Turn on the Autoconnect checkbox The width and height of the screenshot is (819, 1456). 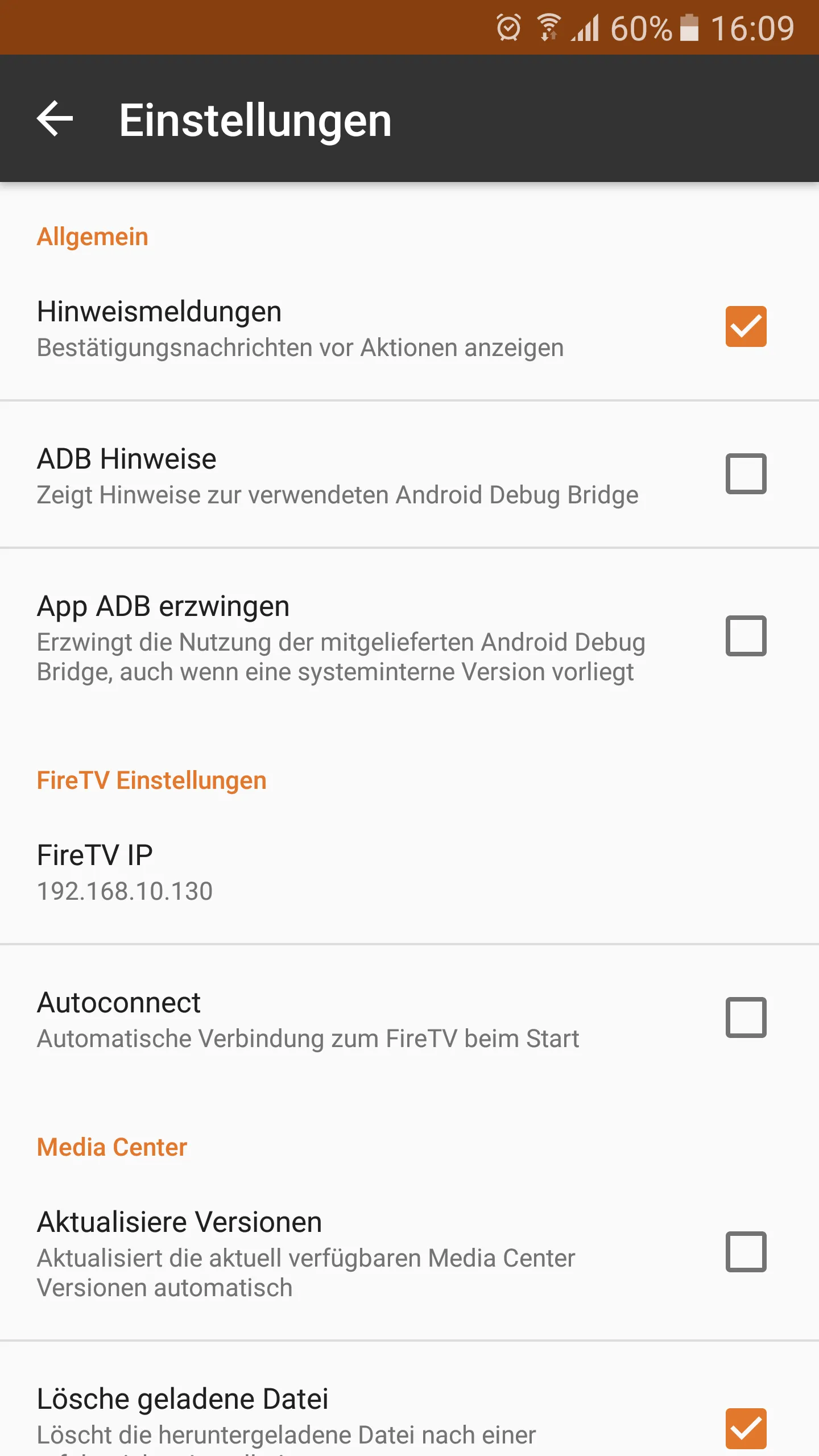tap(746, 1017)
